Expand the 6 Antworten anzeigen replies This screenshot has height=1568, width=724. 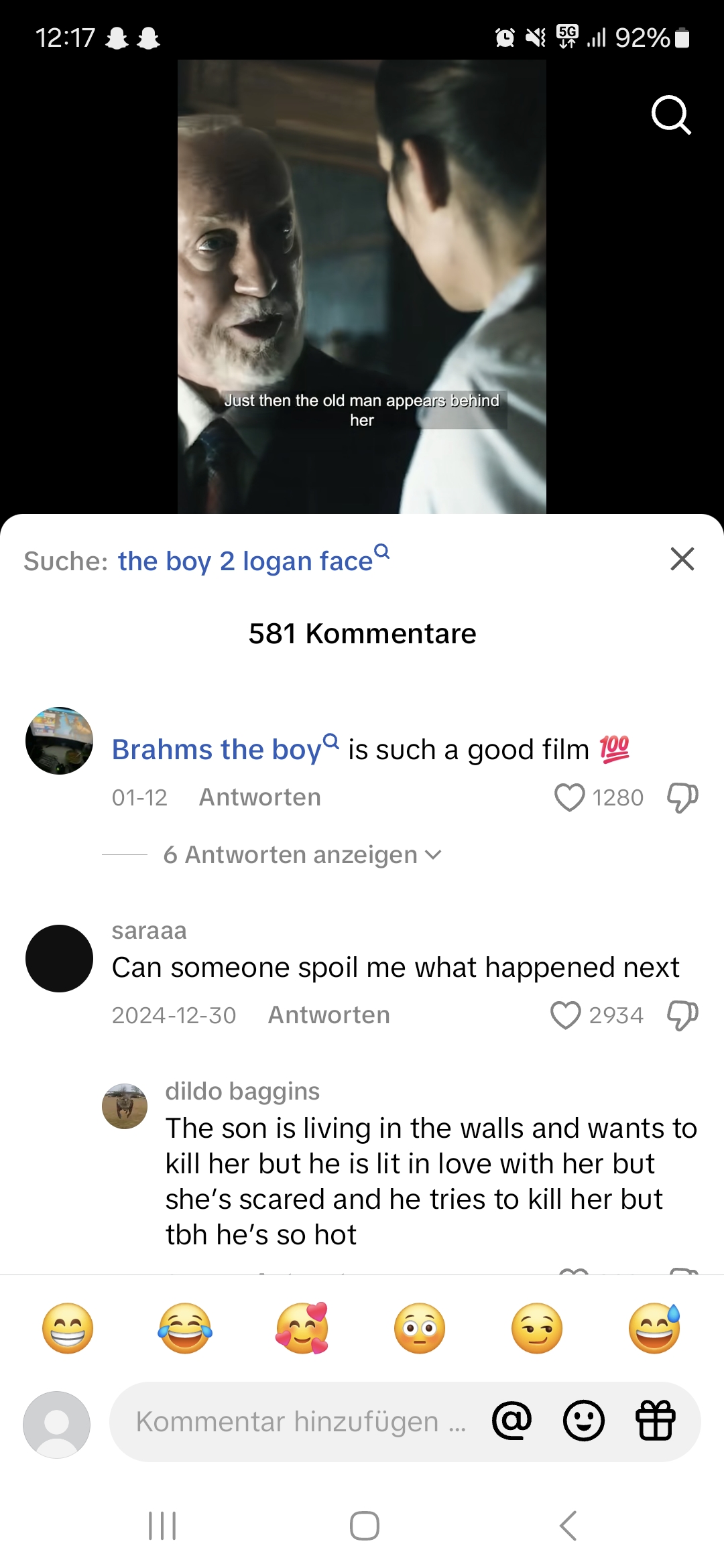tap(302, 855)
